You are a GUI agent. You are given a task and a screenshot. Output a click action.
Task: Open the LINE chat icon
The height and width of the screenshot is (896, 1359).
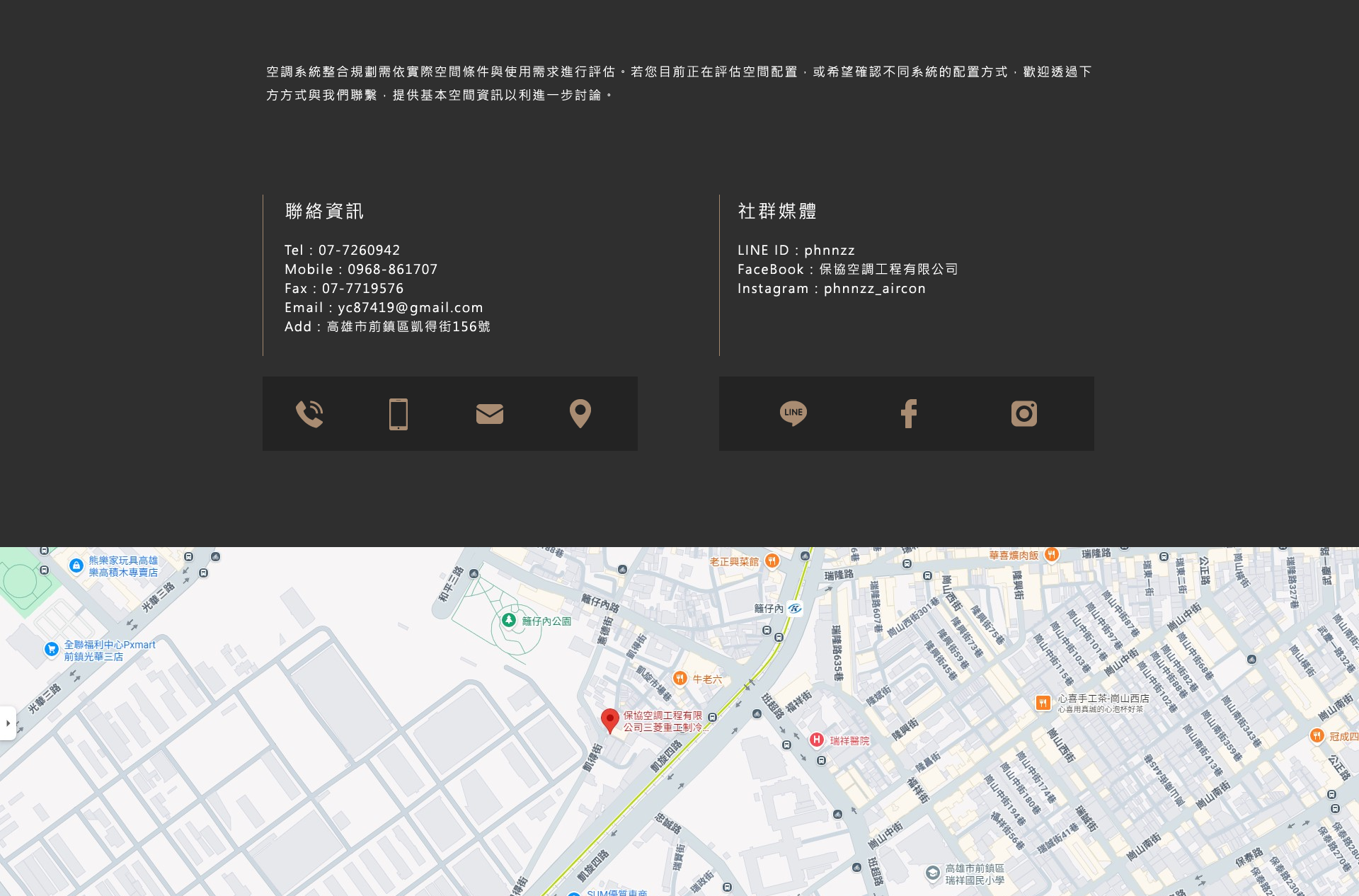[x=793, y=413]
